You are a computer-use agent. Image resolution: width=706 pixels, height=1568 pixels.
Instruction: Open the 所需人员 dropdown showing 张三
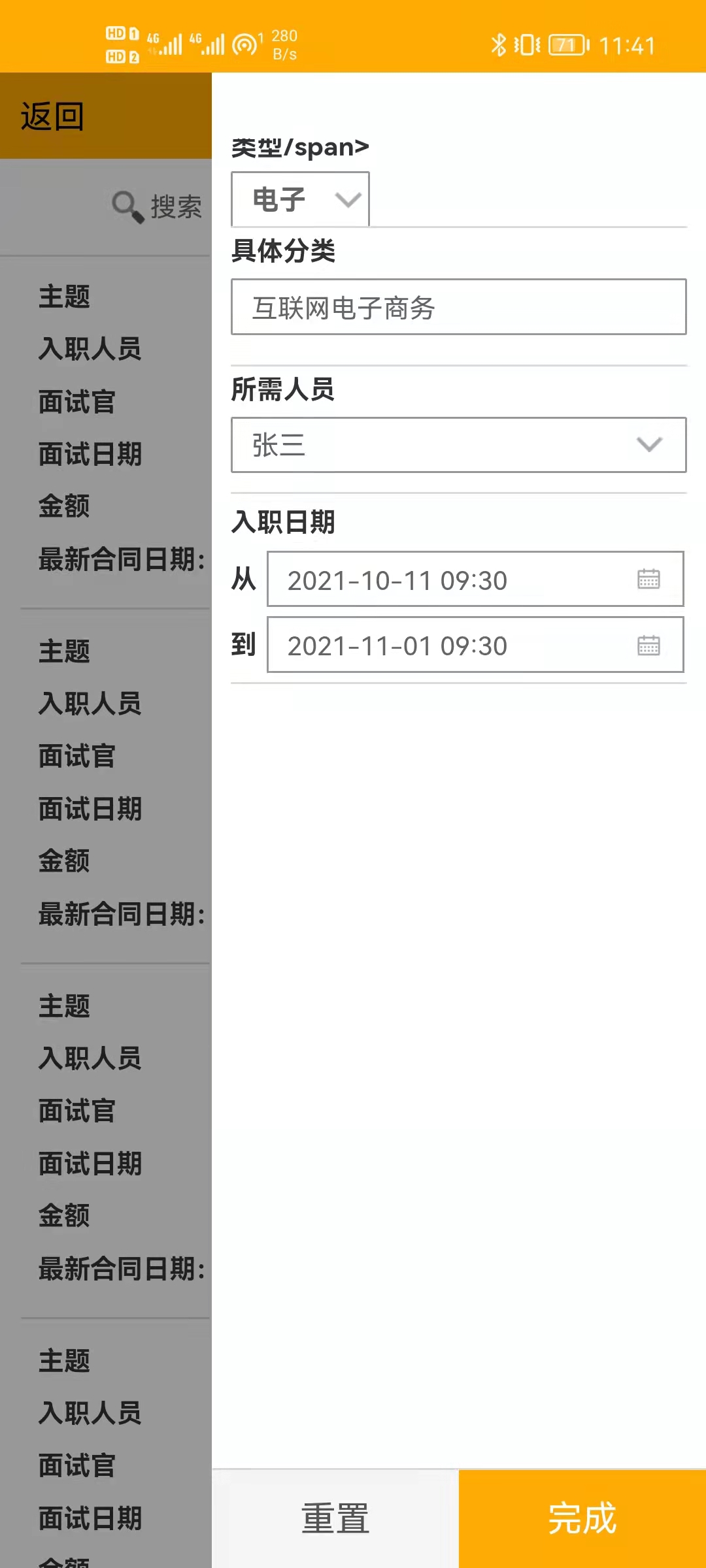[x=459, y=445]
